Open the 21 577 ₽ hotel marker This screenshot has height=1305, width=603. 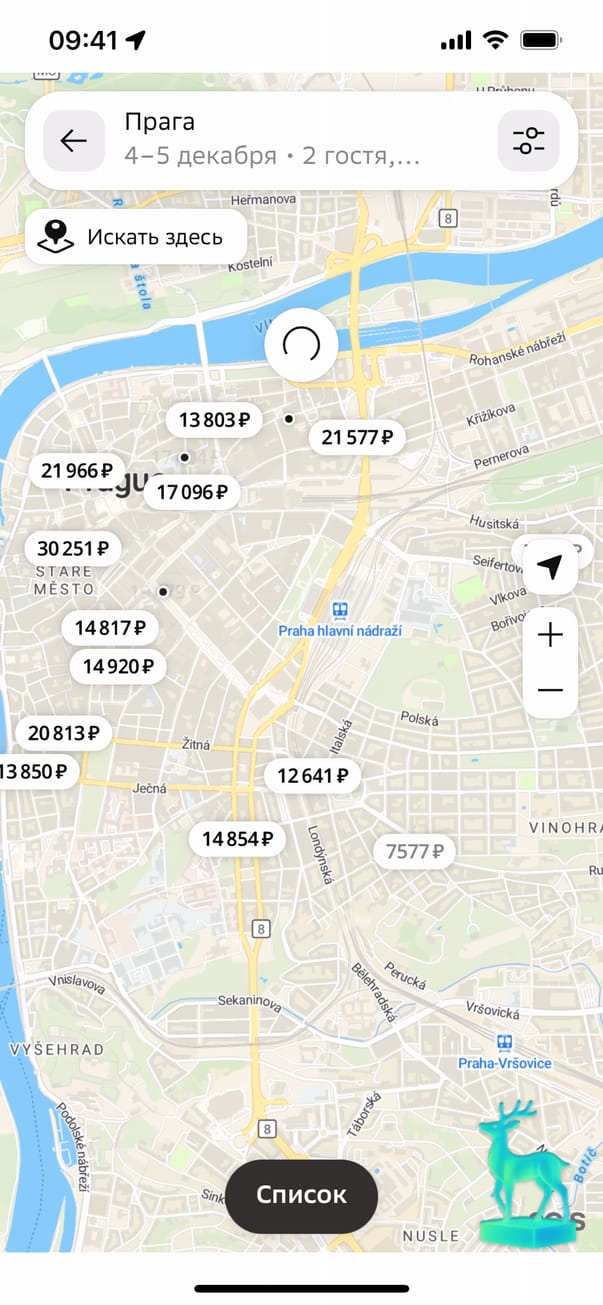(x=356, y=436)
